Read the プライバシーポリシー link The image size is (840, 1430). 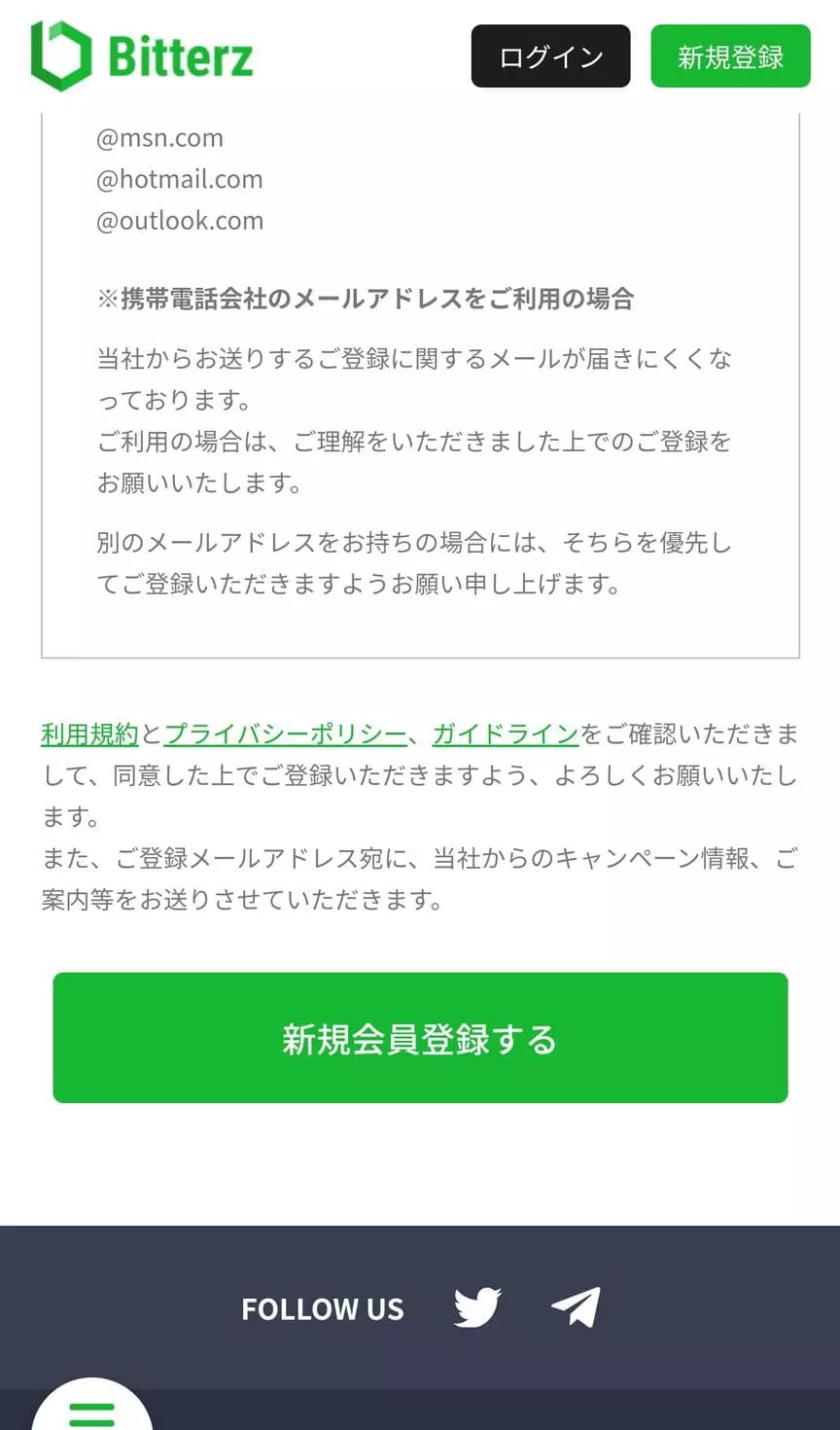coord(285,733)
